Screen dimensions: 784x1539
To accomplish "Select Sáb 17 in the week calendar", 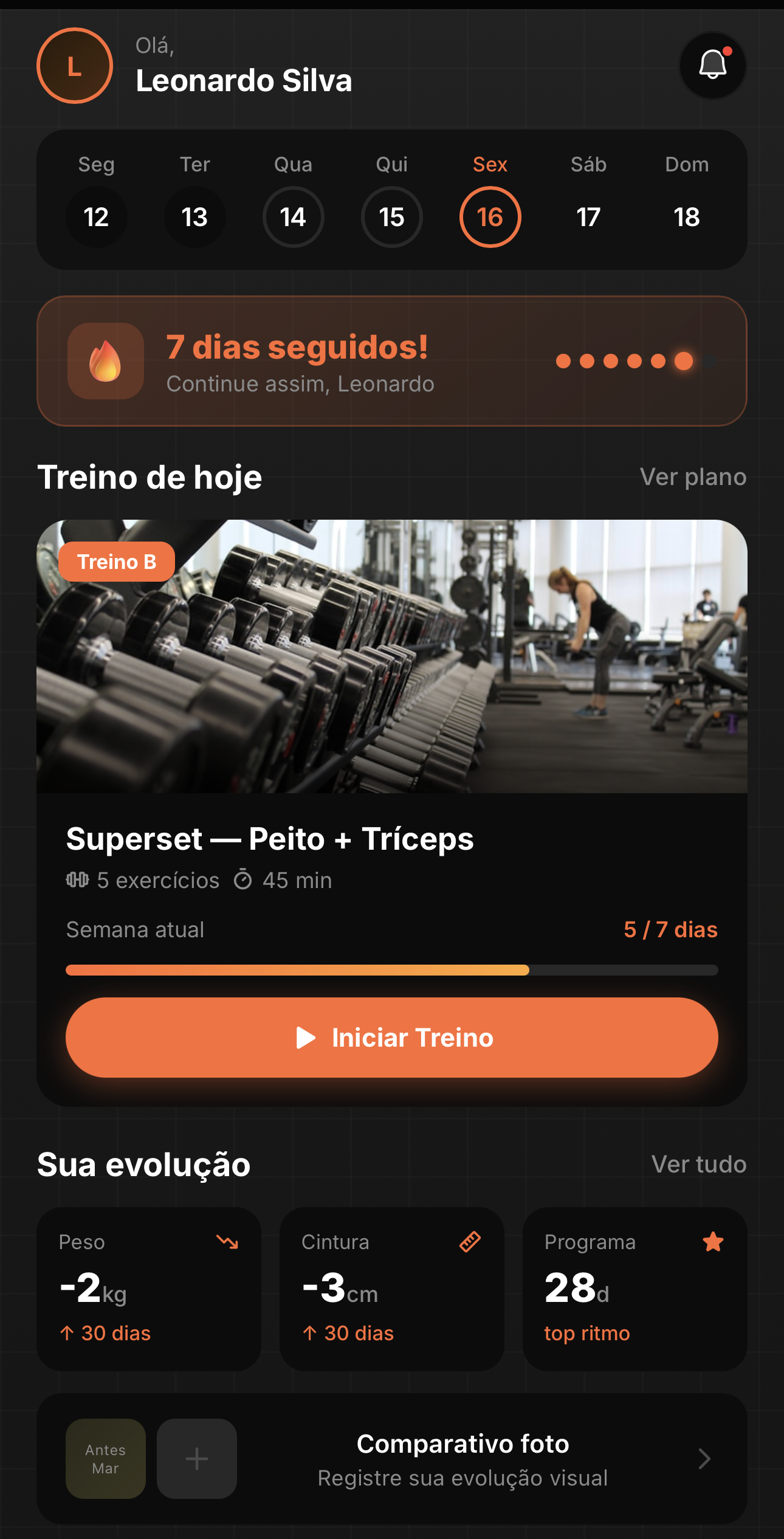I will 588,216.
